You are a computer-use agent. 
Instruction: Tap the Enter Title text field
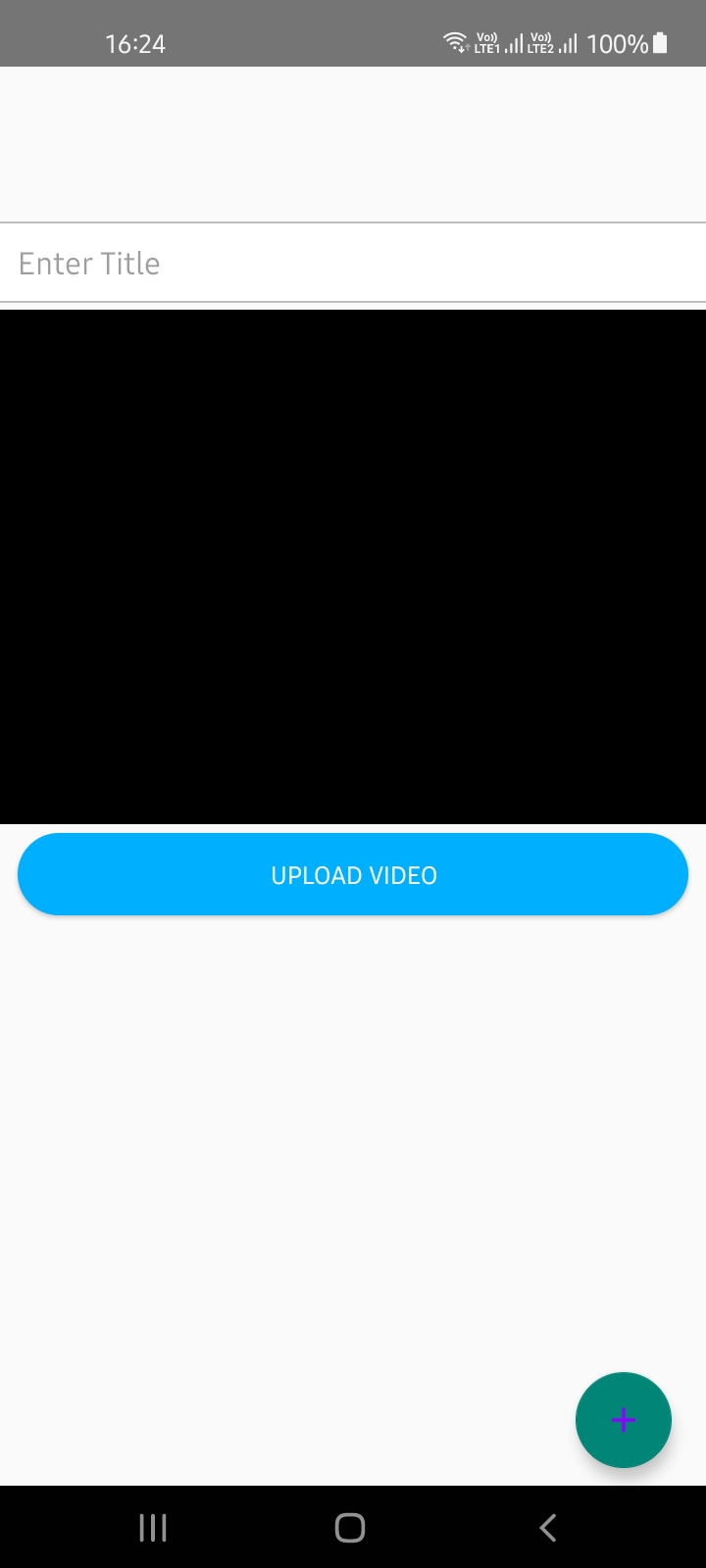click(x=353, y=263)
